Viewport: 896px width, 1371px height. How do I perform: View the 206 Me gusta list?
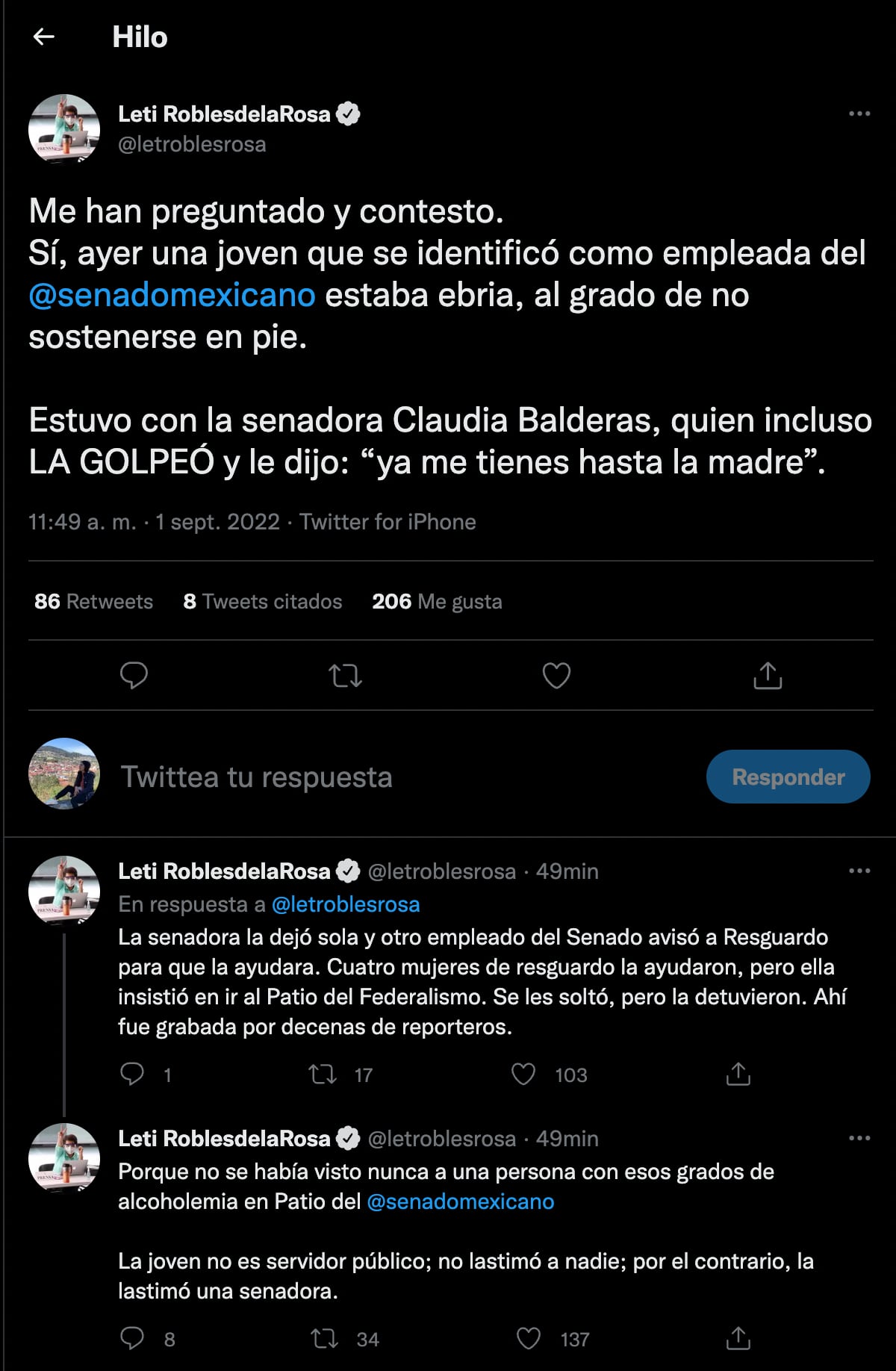click(436, 601)
